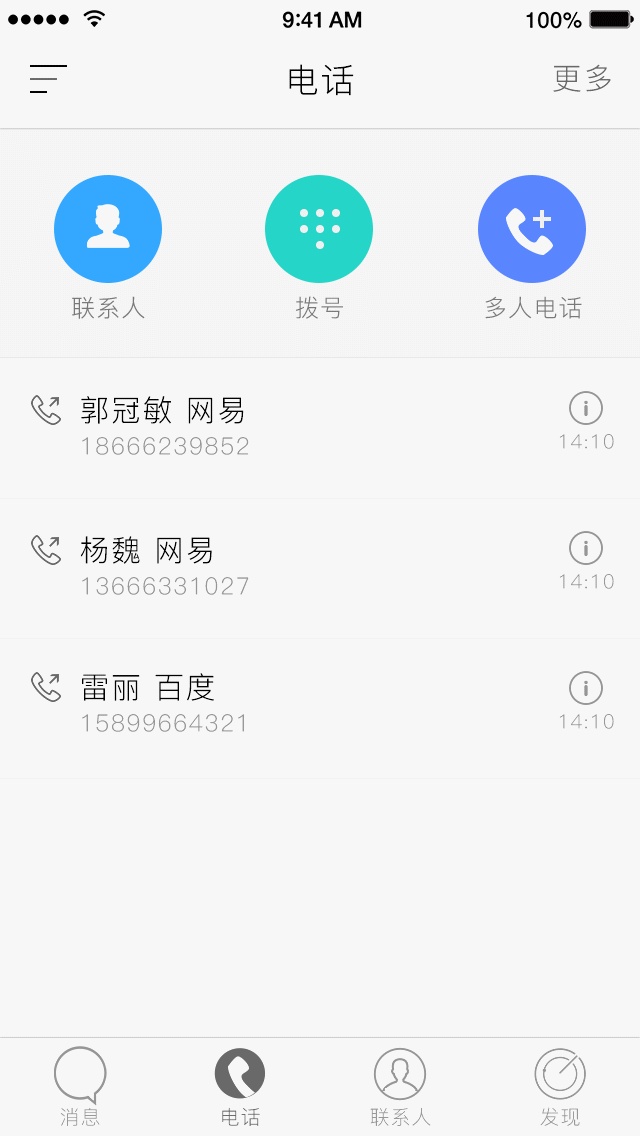The image size is (640, 1136).
Task: Start a 多人电话 conference call
Action: [x=532, y=229]
